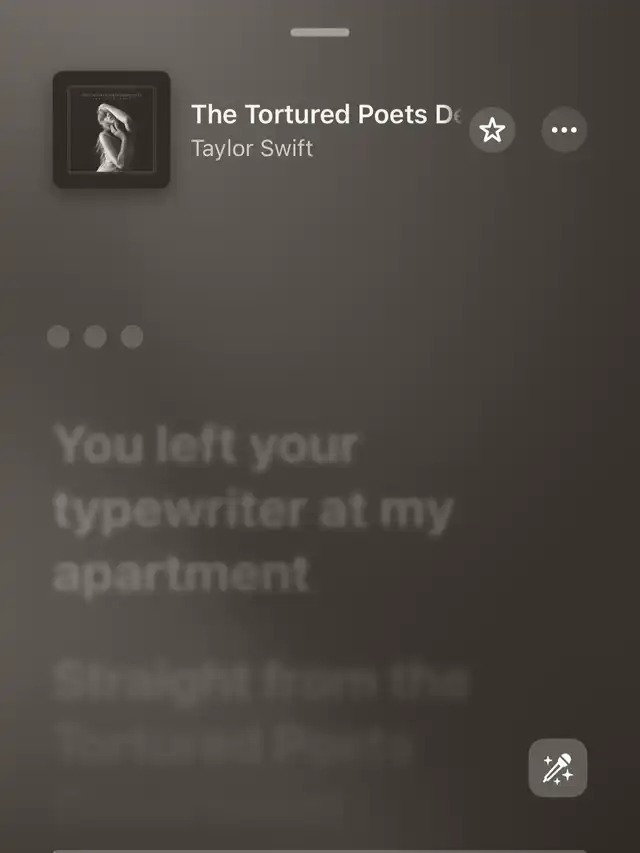Open the three-dot more options menu
The image size is (640, 853).
(x=564, y=130)
